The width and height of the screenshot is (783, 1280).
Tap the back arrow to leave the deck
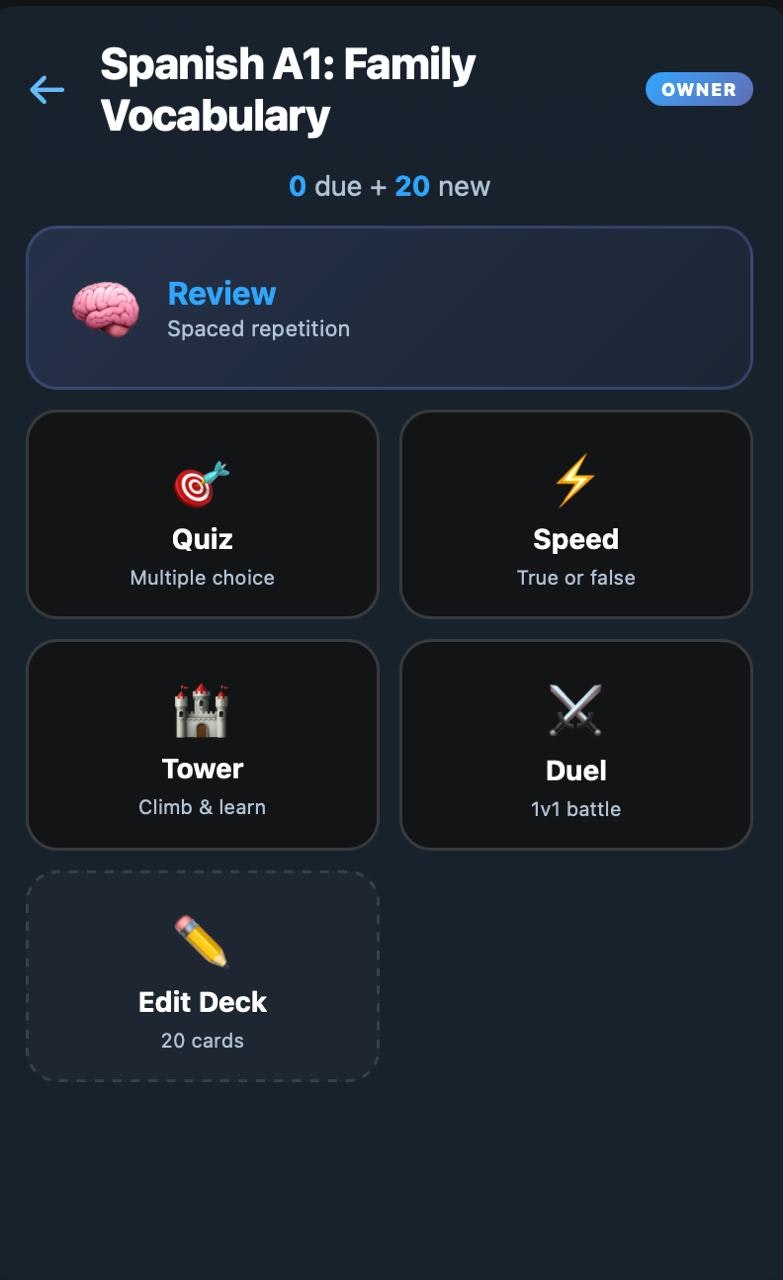coord(45,90)
